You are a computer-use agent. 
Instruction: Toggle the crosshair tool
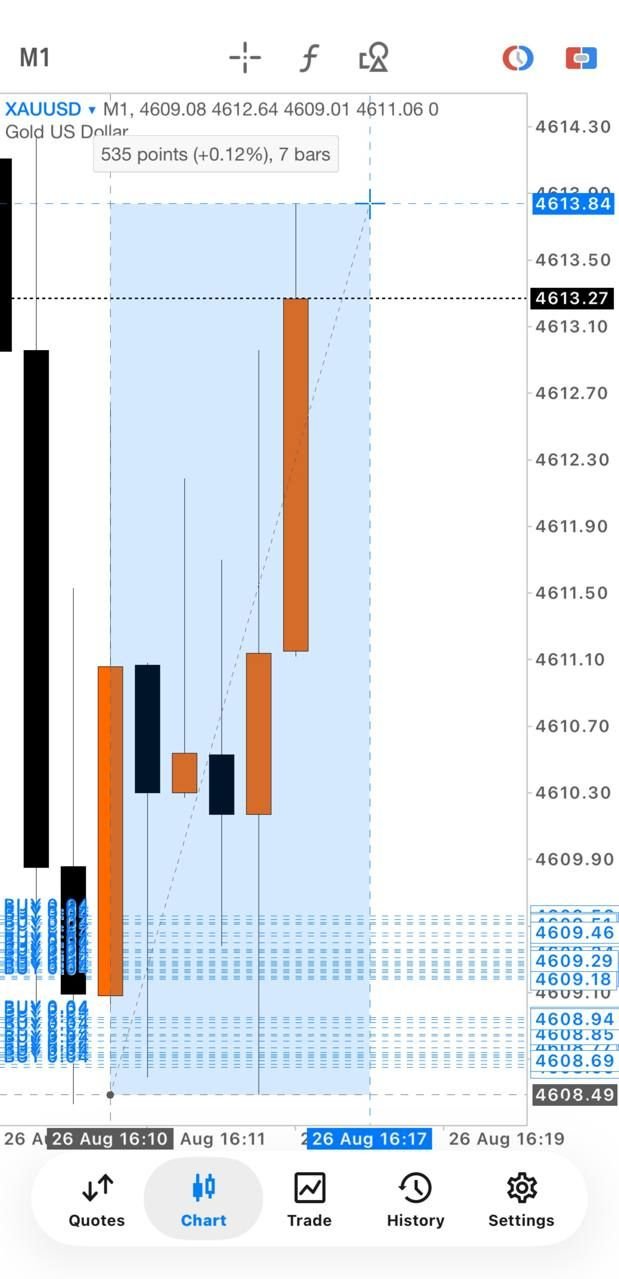245,58
